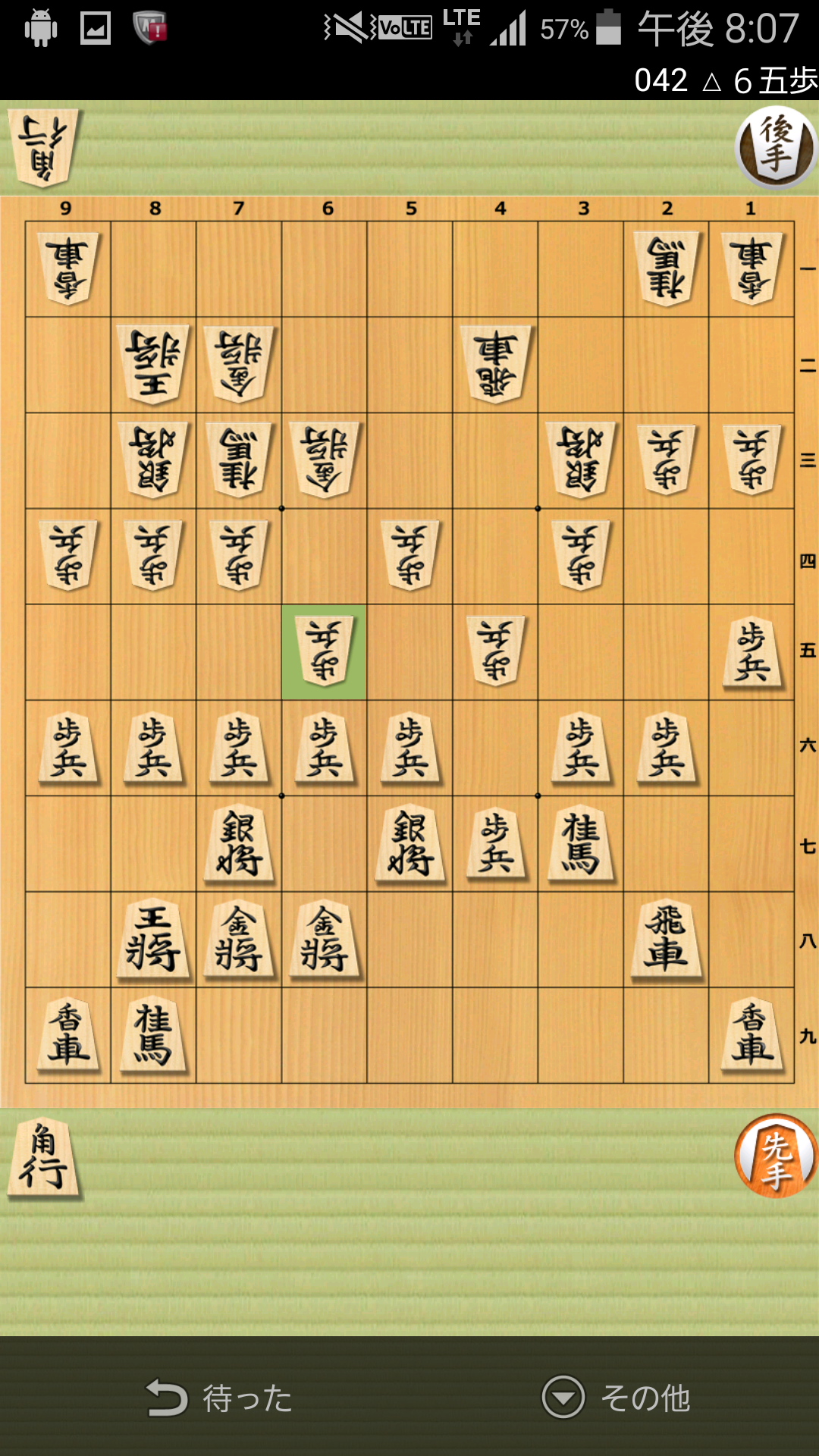Select your king (王将) on 8八

tap(153, 939)
